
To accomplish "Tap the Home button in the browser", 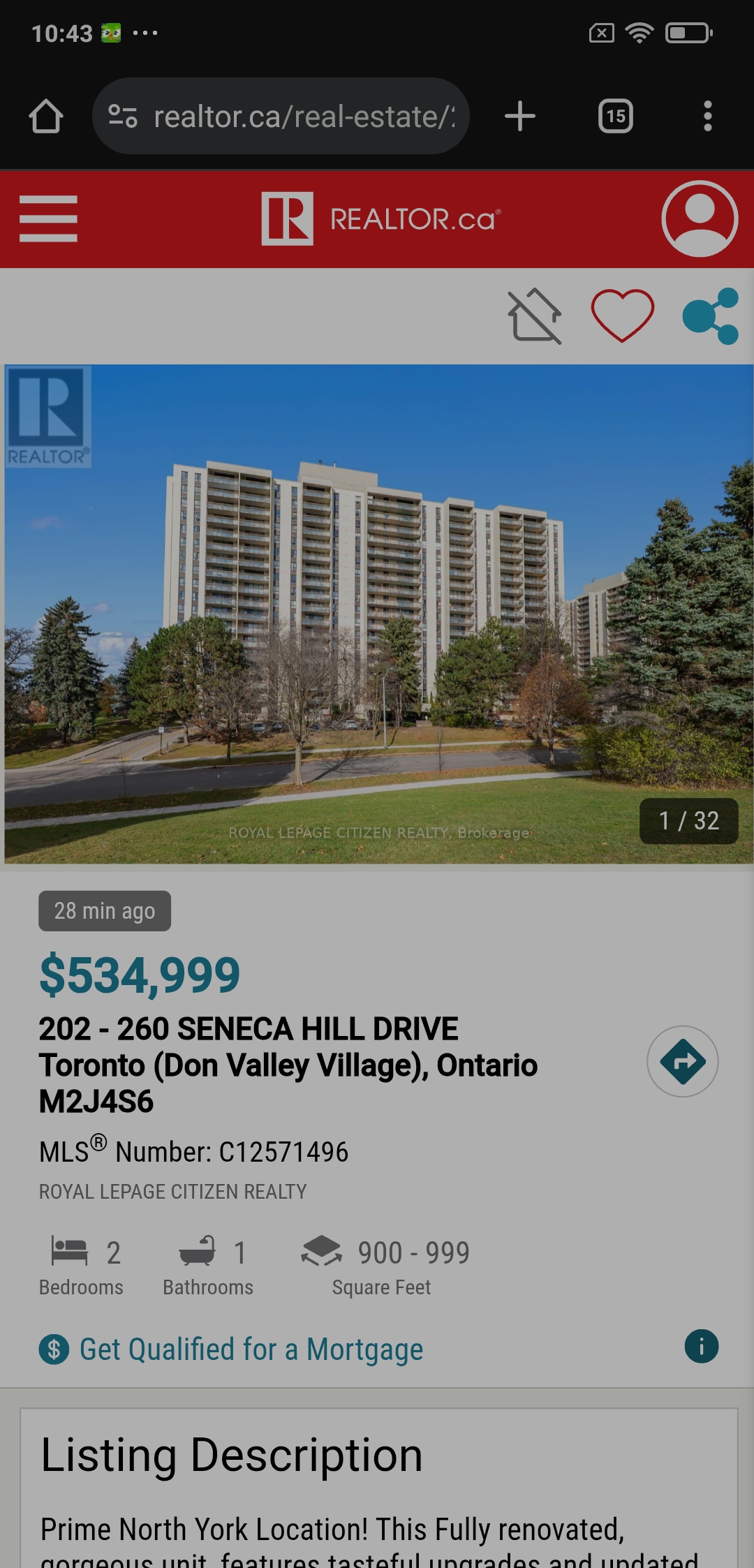I will pyautogui.click(x=46, y=116).
